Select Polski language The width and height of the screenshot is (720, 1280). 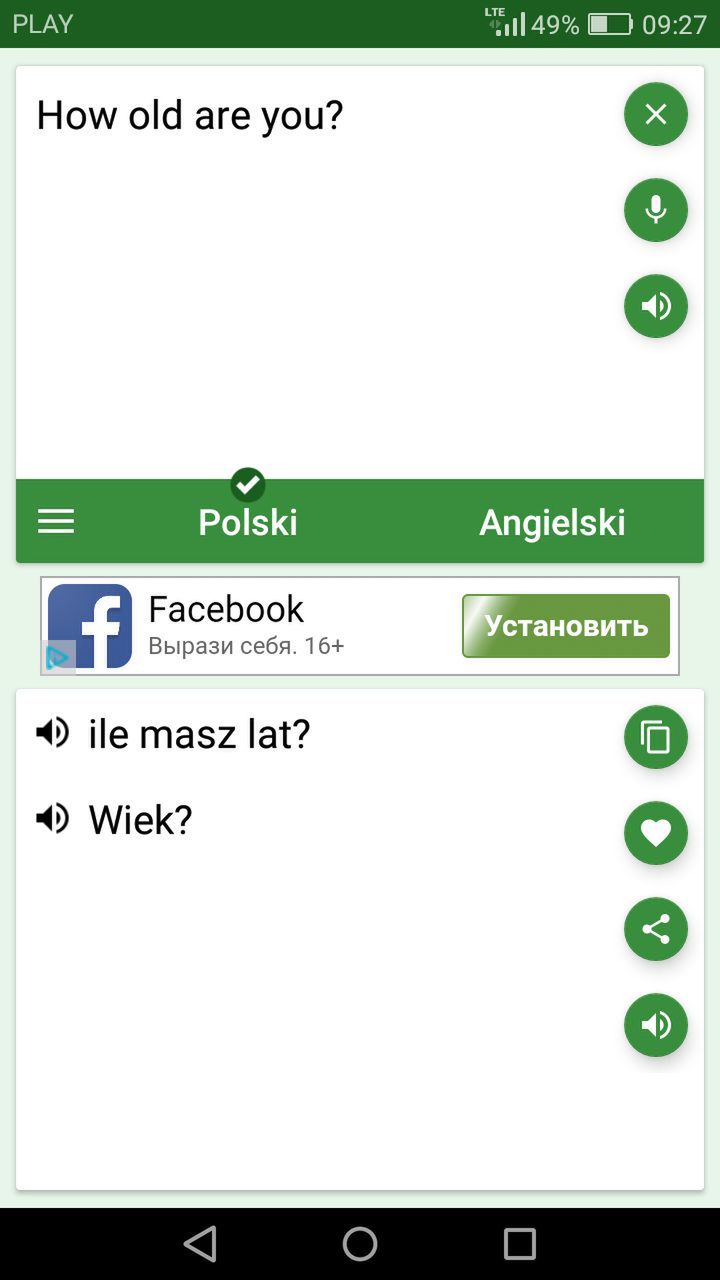(x=248, y=522)
